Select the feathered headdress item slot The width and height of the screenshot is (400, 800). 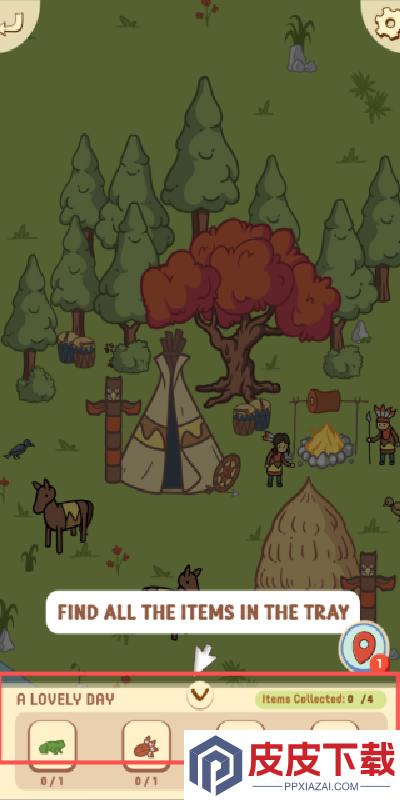146,746
